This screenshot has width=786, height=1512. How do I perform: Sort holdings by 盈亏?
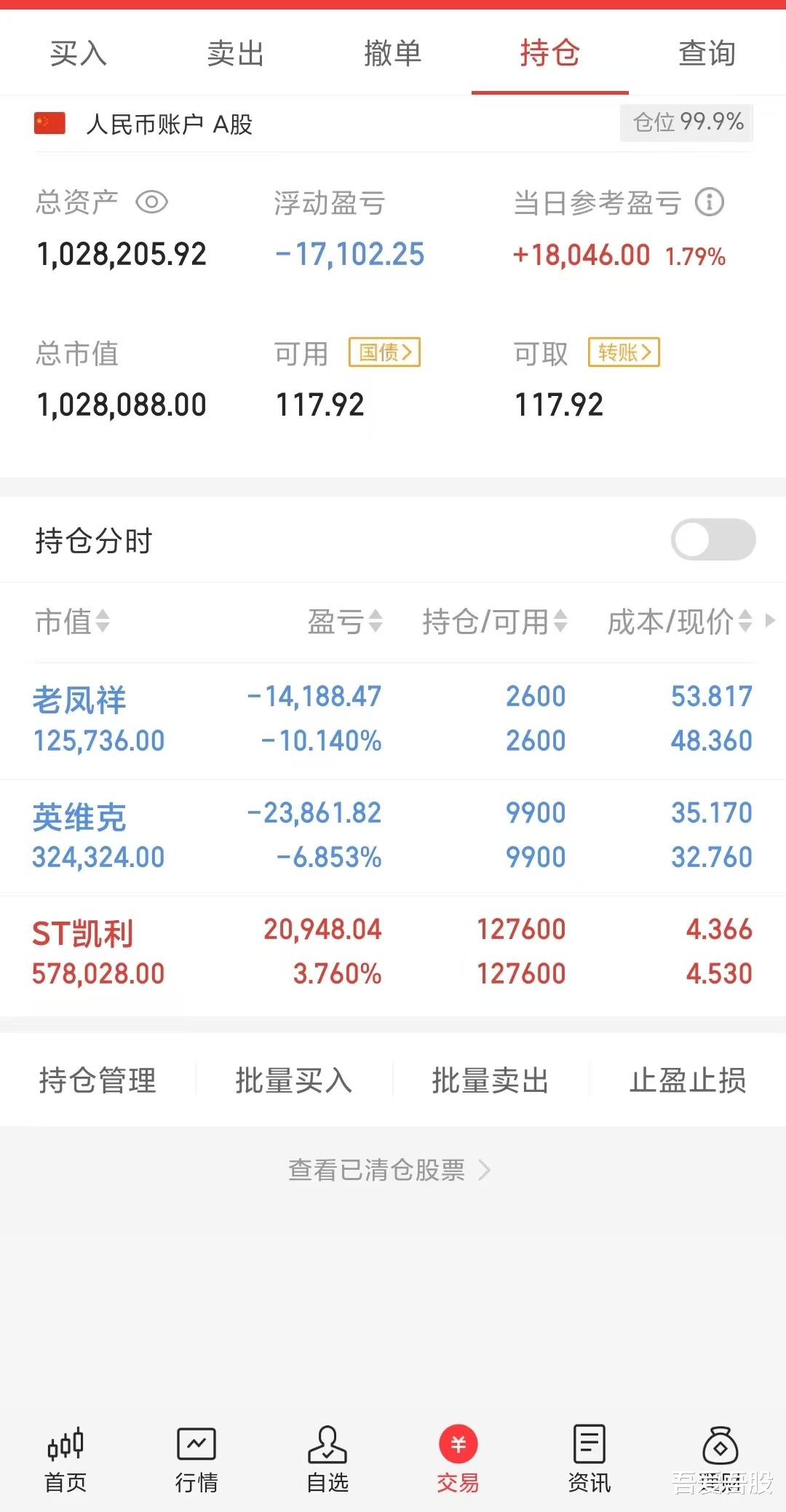pos(344,622)
